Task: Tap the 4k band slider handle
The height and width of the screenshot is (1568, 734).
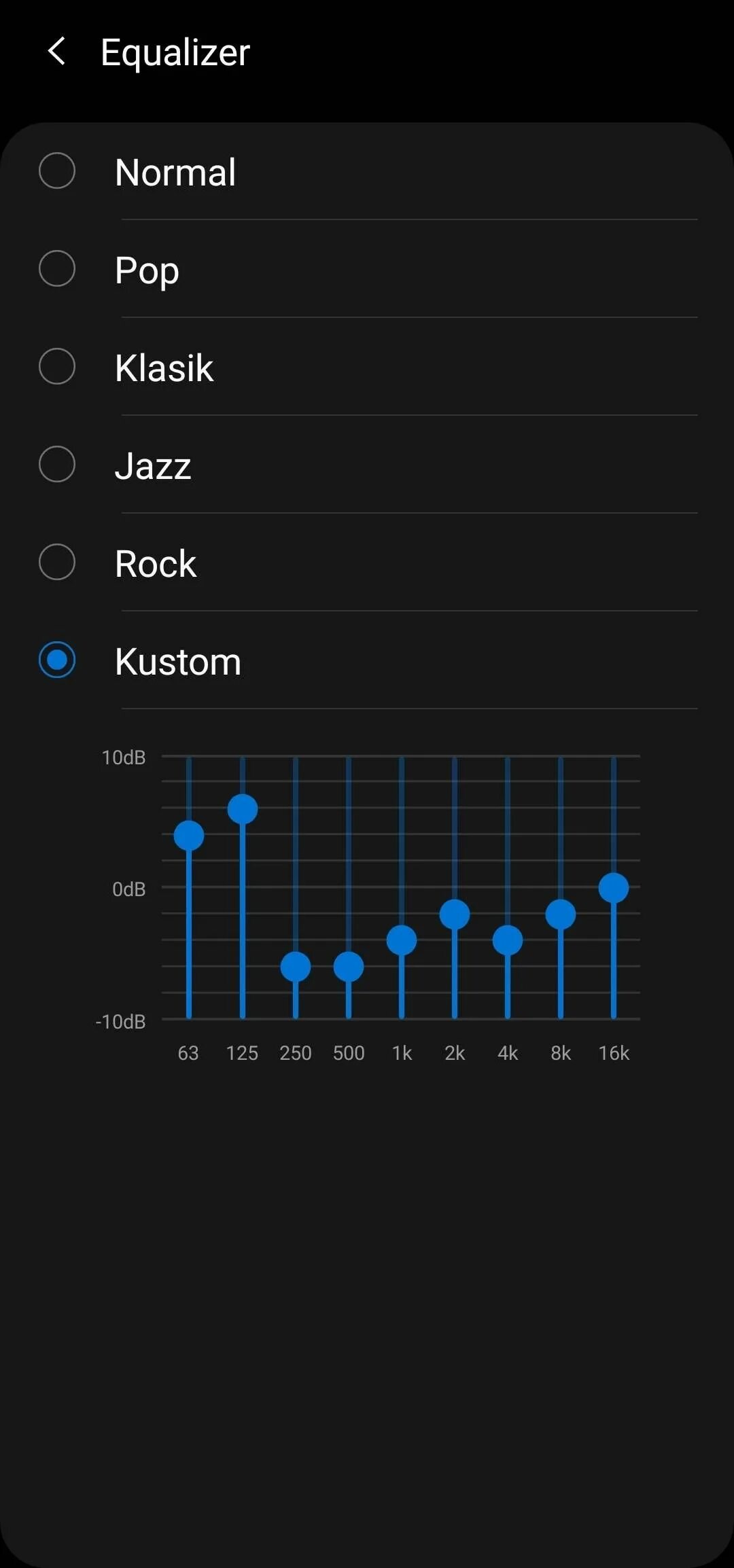Action: tap(508, 940)
